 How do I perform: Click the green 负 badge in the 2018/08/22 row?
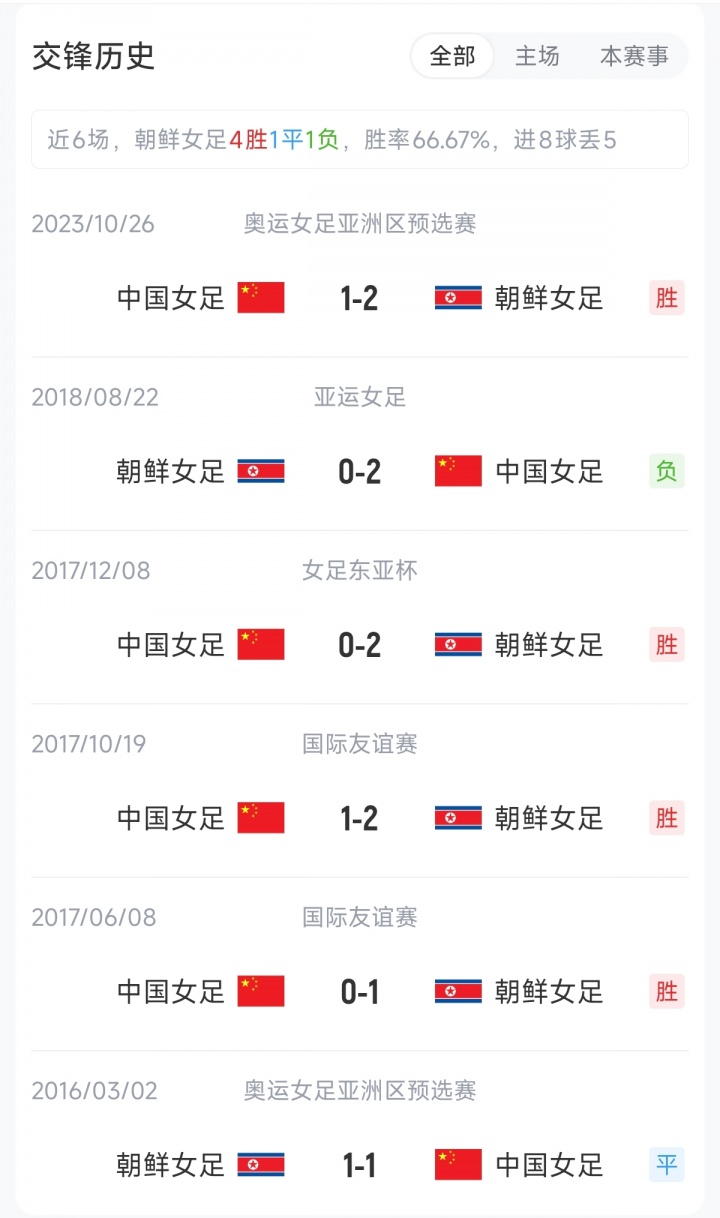pyautogui.click(x=666, y=470)
